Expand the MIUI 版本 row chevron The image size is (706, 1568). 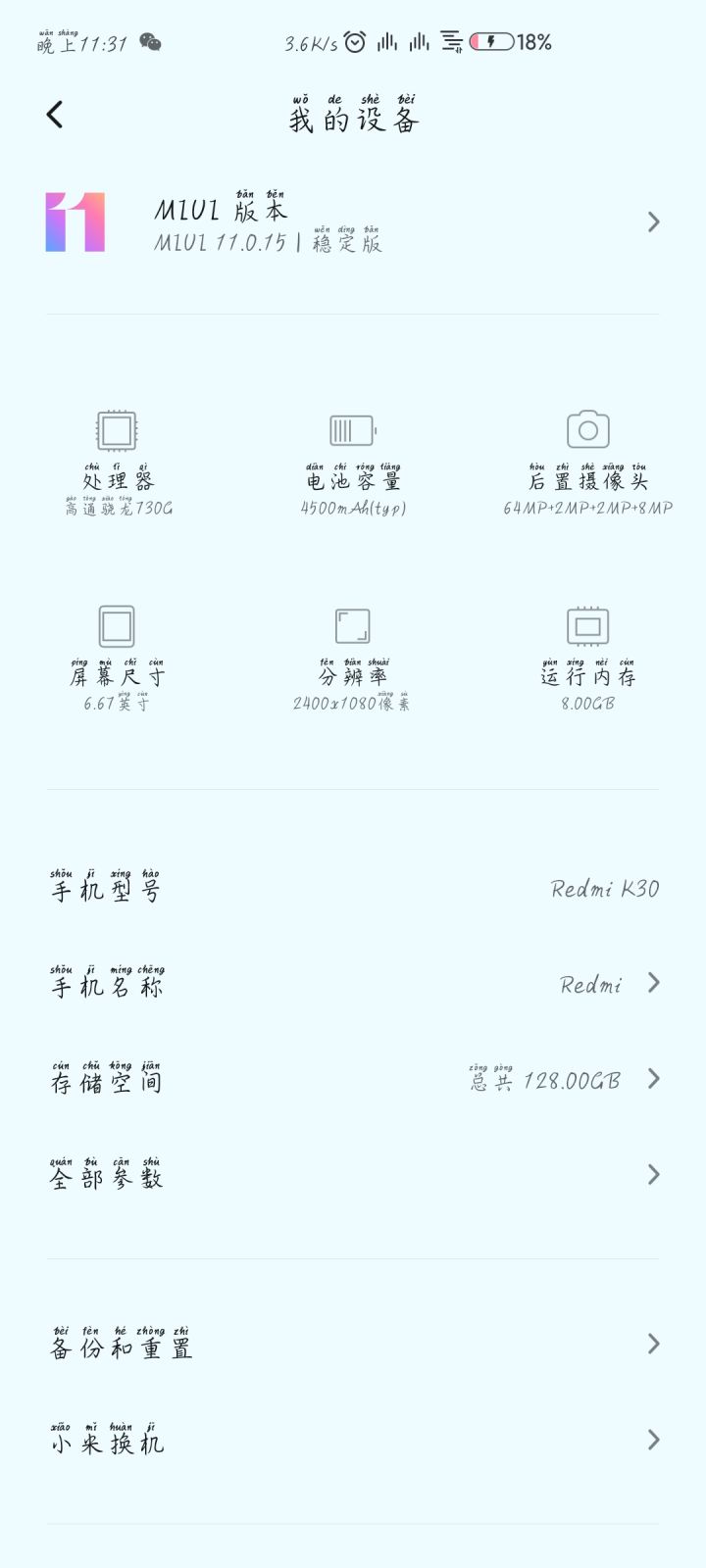653,221
